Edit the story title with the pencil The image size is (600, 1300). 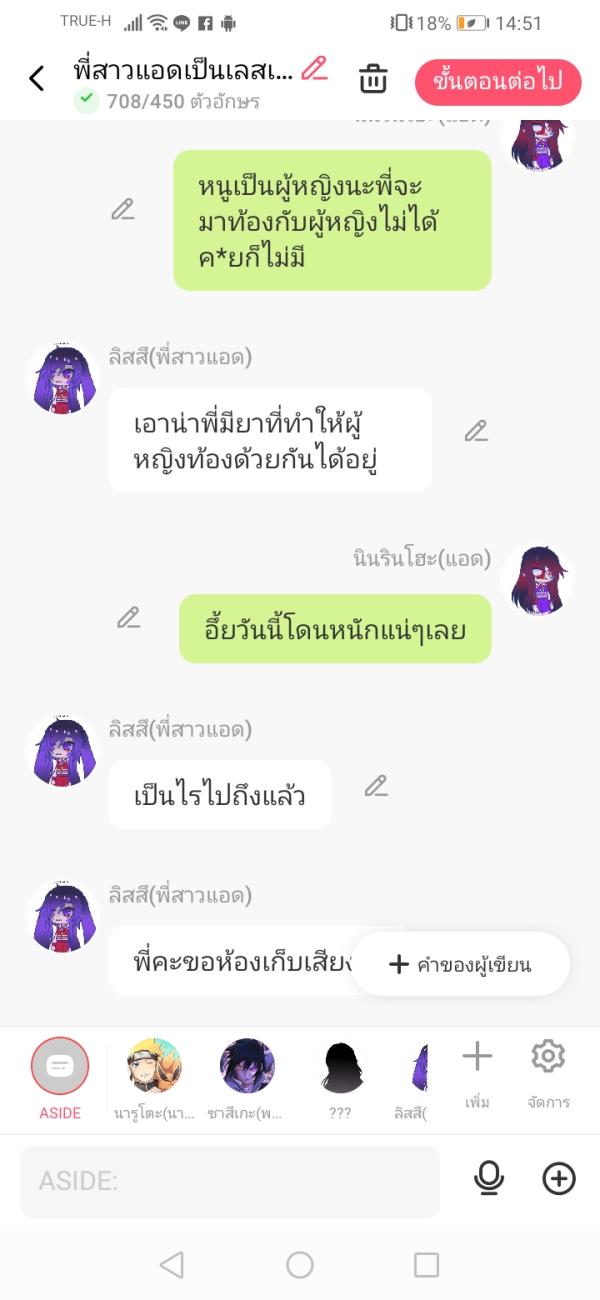click(x=314, y=68)
